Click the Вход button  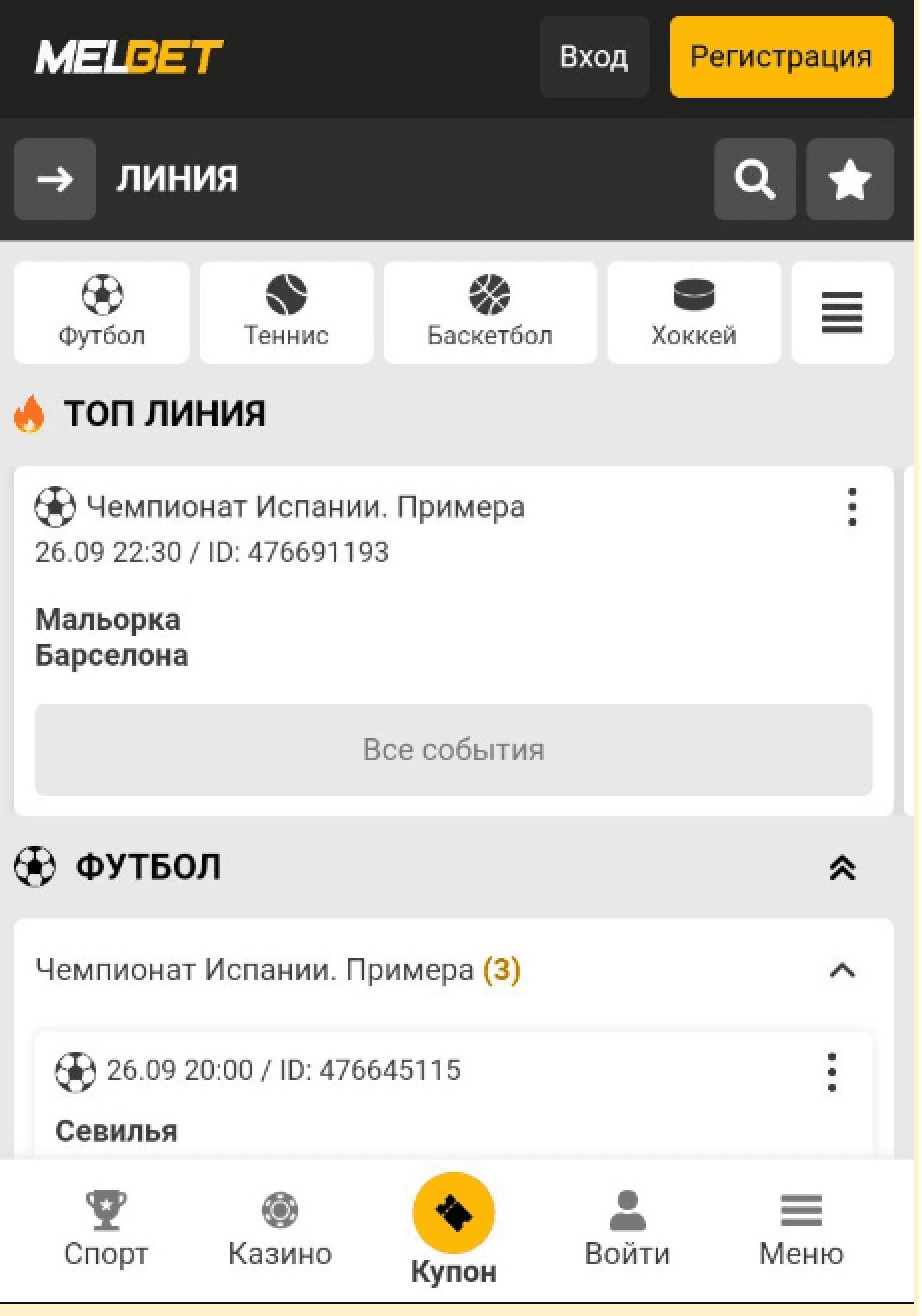pos(594,57)
